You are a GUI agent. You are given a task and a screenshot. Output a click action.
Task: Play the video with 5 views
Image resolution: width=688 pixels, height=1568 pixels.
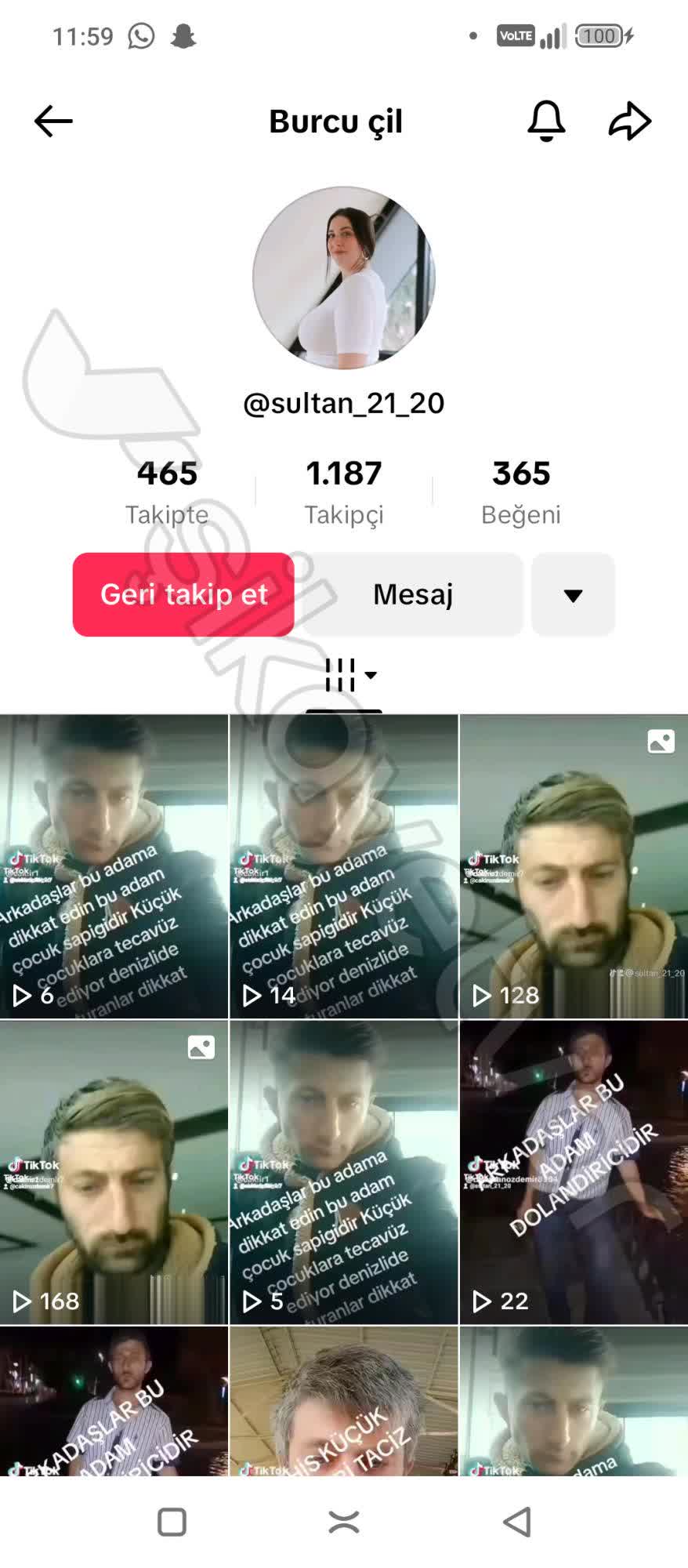343,1172
